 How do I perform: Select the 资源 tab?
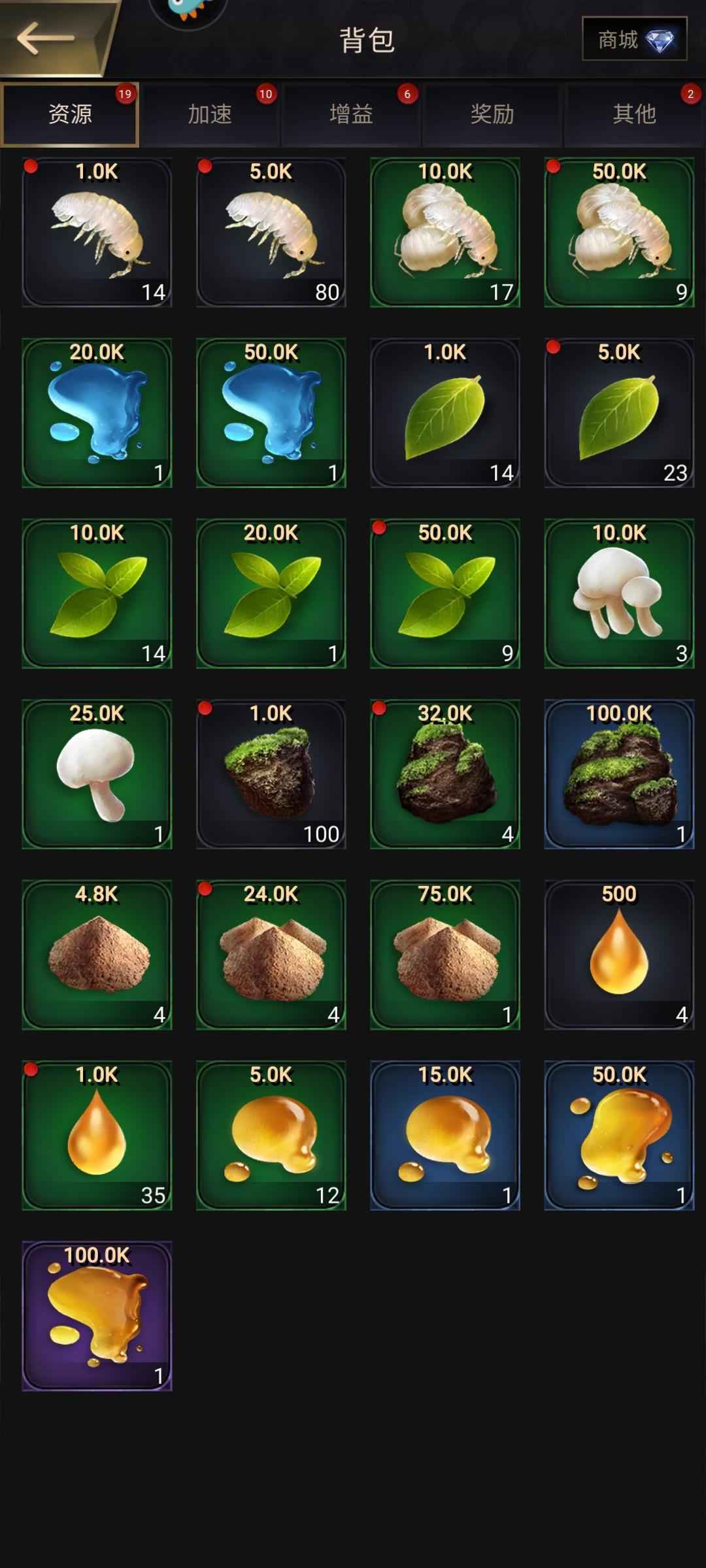[x=70, y=114]
